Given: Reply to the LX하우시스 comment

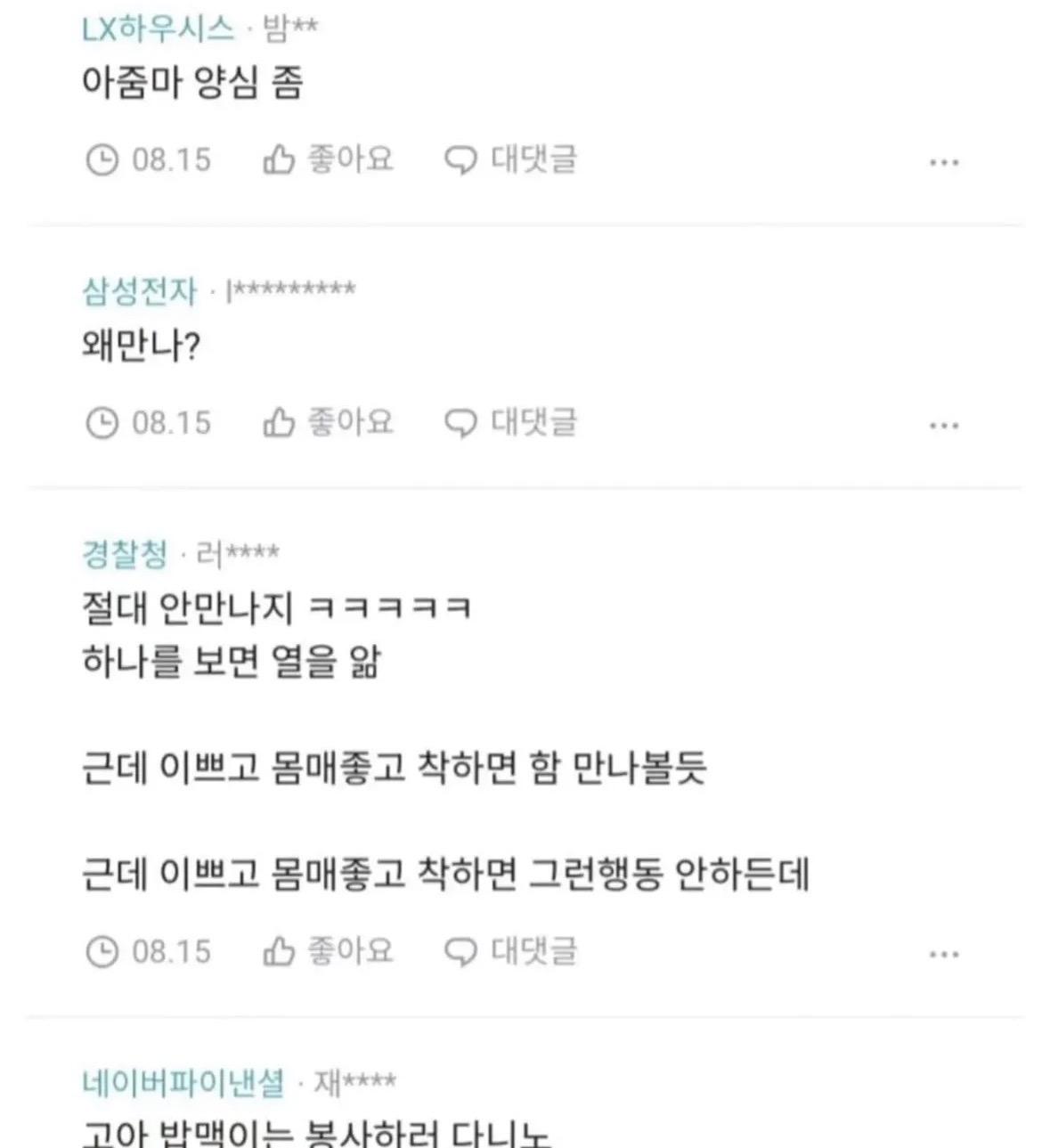Looking at the screenshot, I should pyautogui.click(x=510, y=160).
